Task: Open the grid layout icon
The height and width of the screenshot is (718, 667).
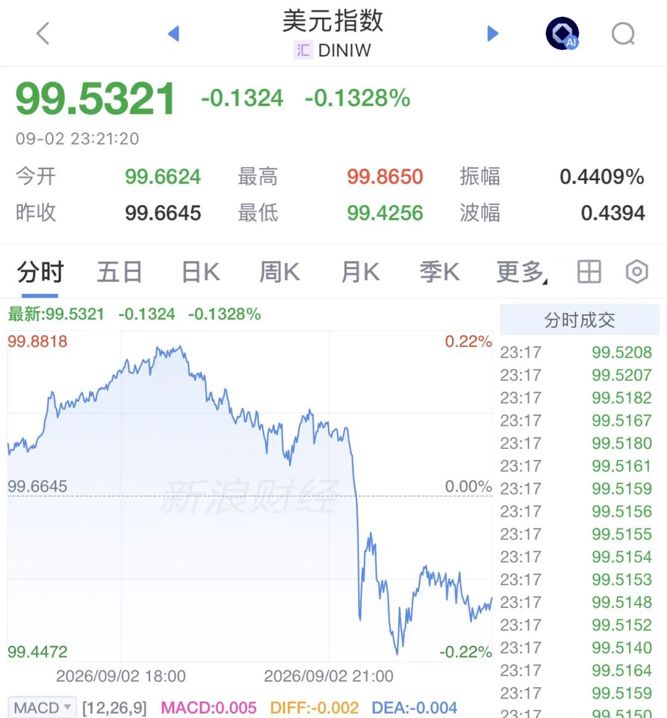Action: (589, 272)
